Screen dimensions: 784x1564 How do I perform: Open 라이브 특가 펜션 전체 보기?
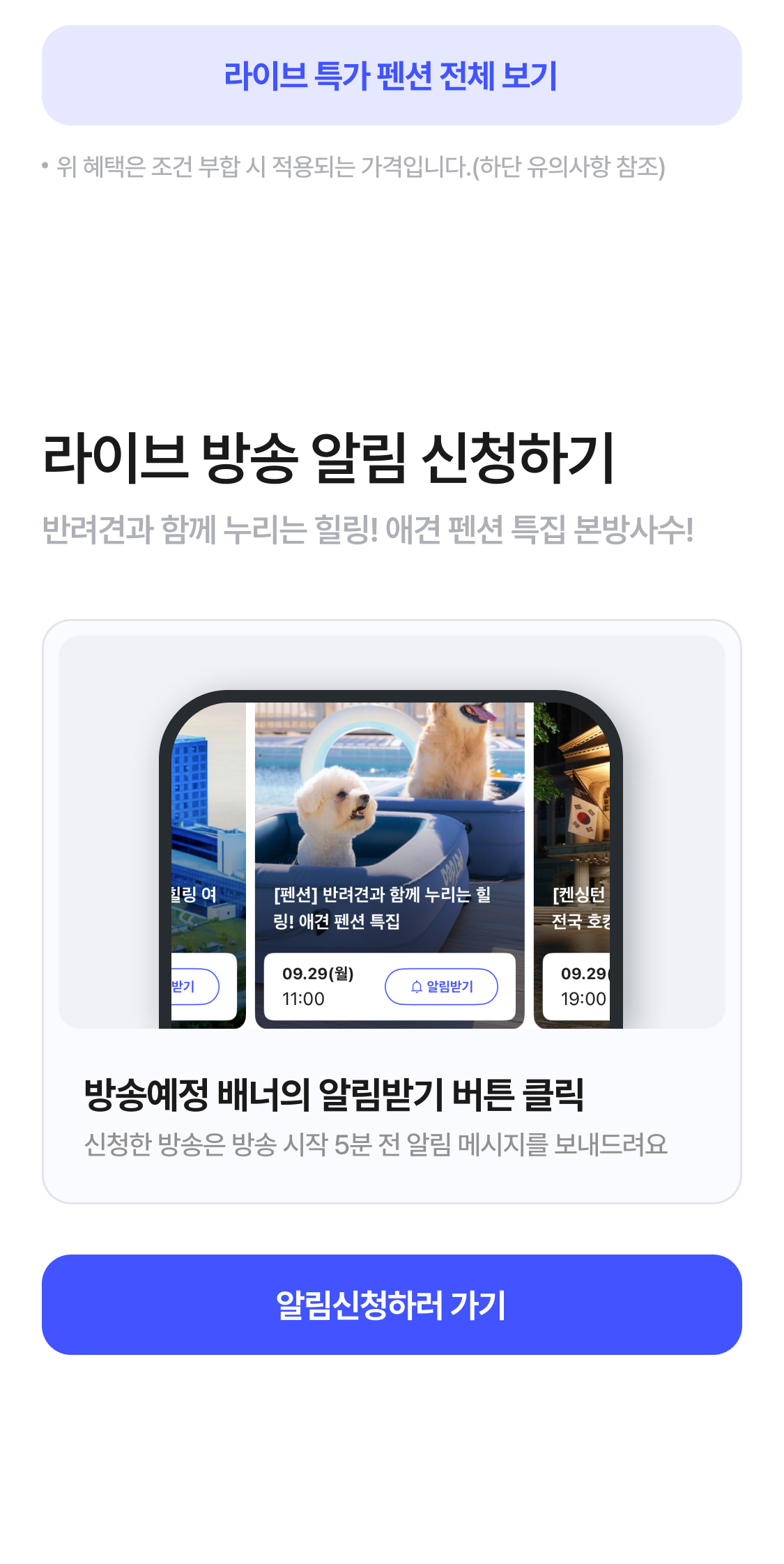click(392, 76)
